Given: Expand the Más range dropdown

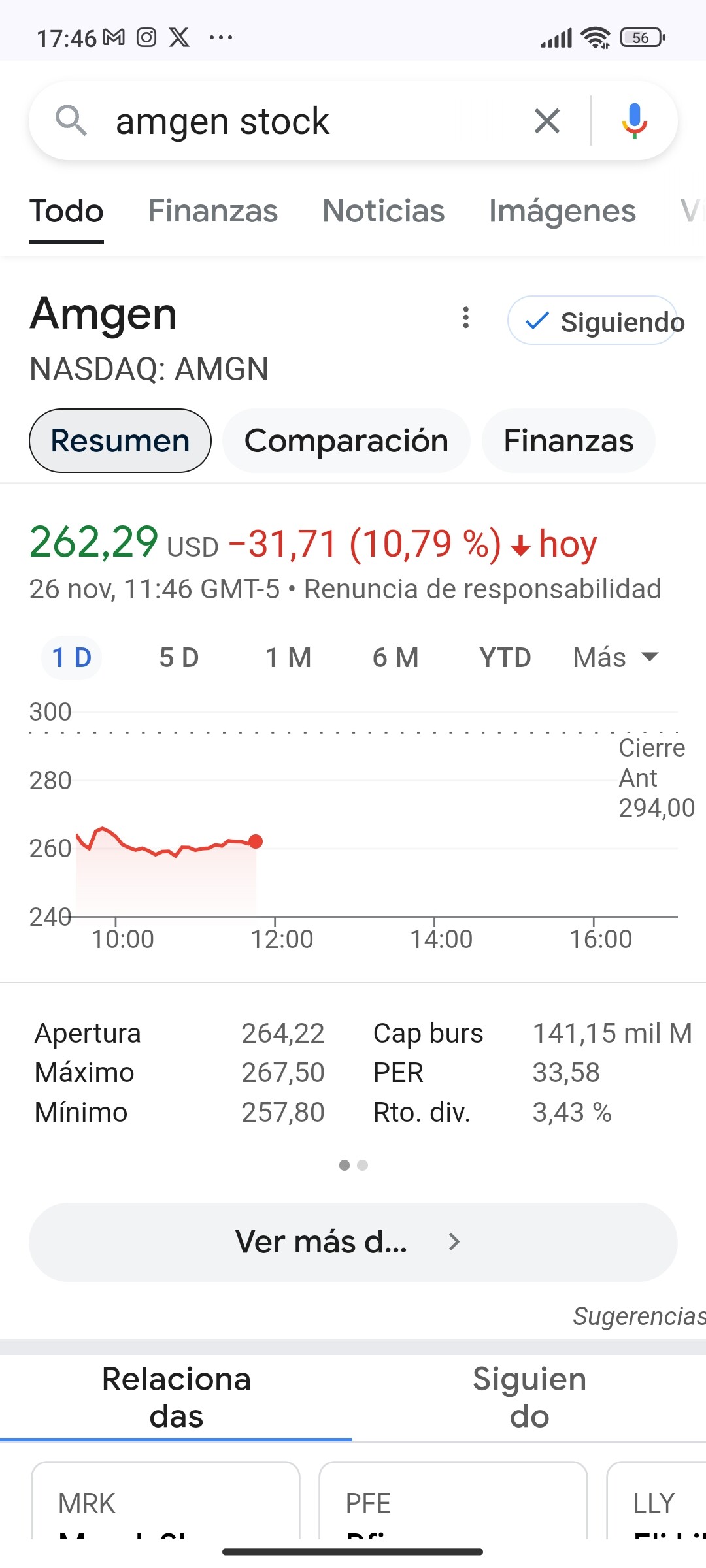Looking at the screenshot, I should [615, 657].
